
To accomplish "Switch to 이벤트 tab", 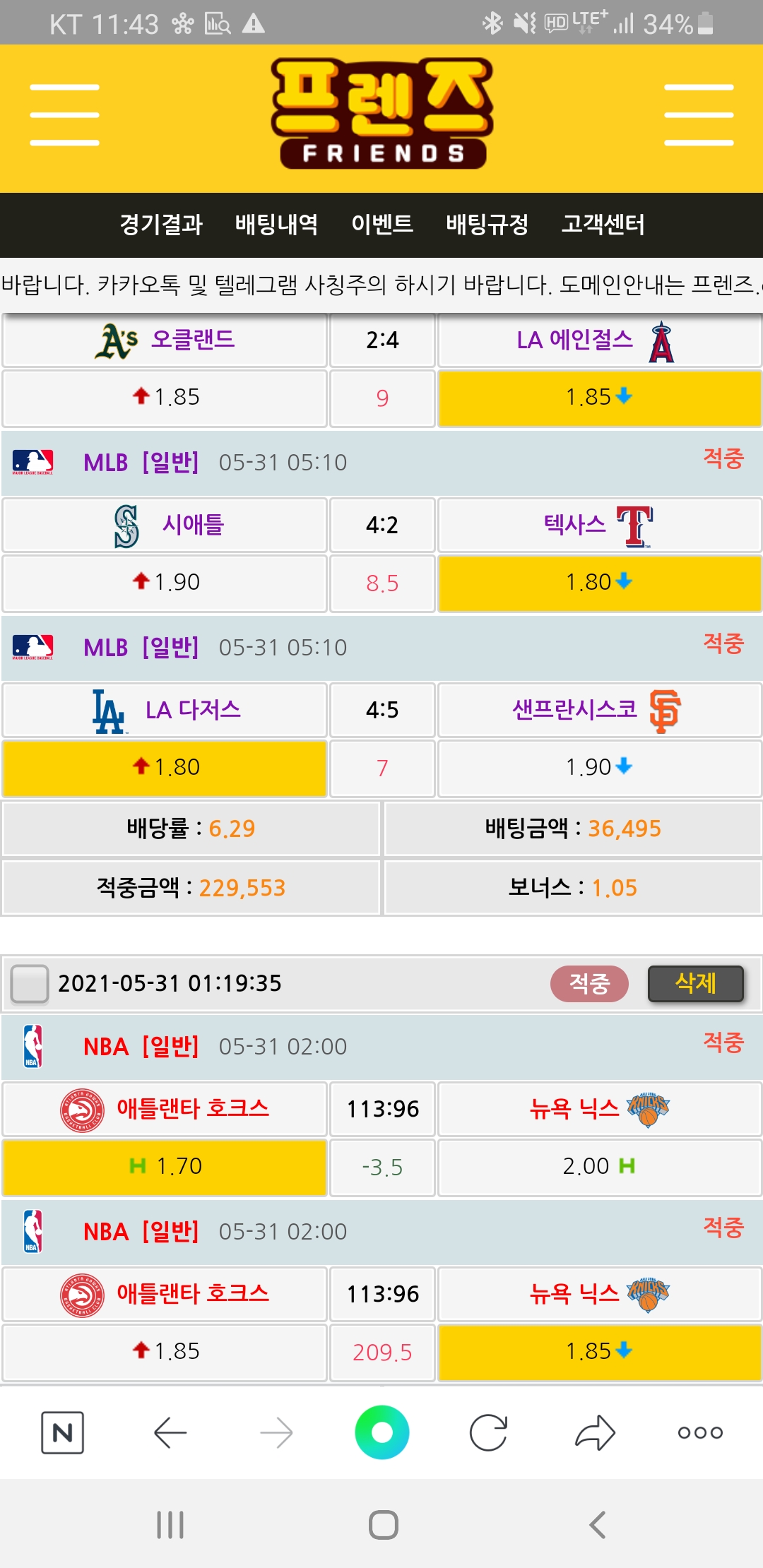I will tap(381, 225).
